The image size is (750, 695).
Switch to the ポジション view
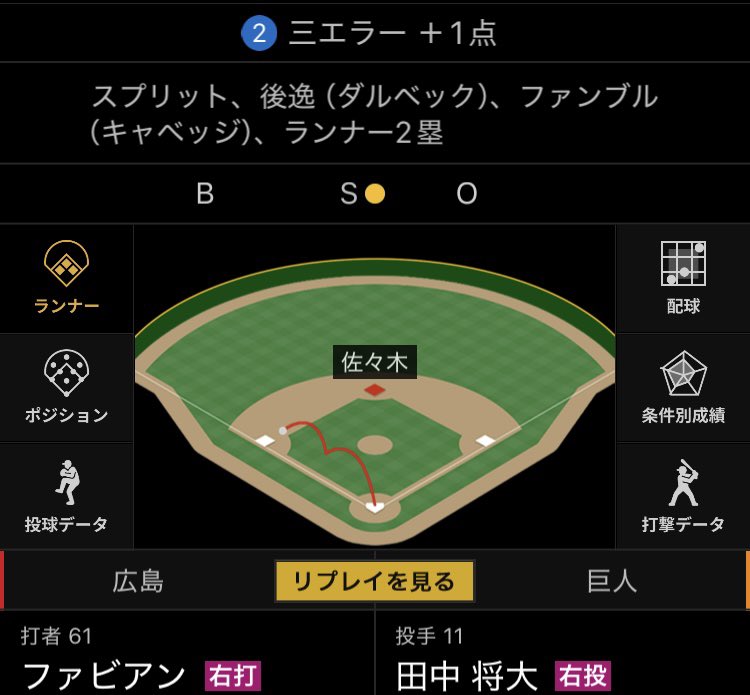coord(66,387)
